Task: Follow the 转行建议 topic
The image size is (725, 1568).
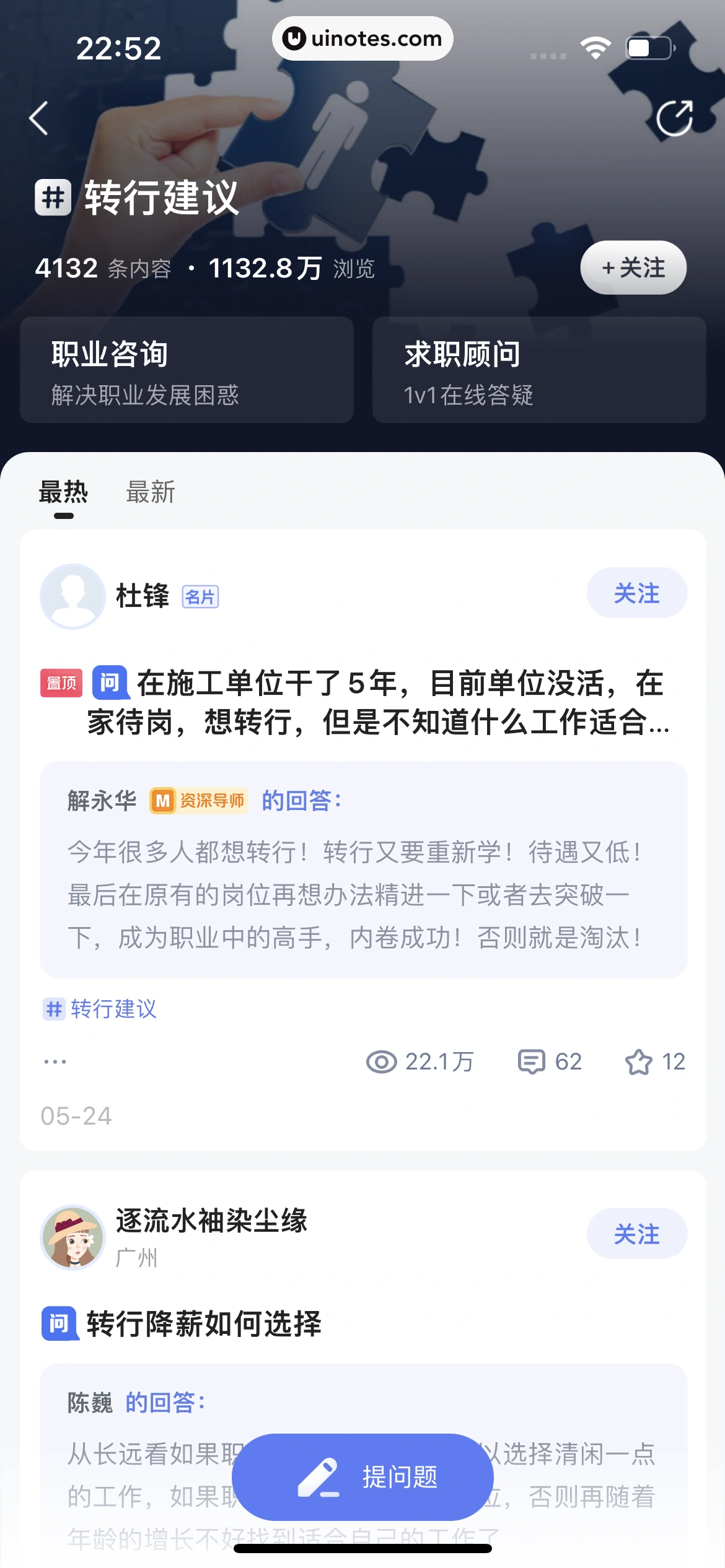Action: (633, 268)
